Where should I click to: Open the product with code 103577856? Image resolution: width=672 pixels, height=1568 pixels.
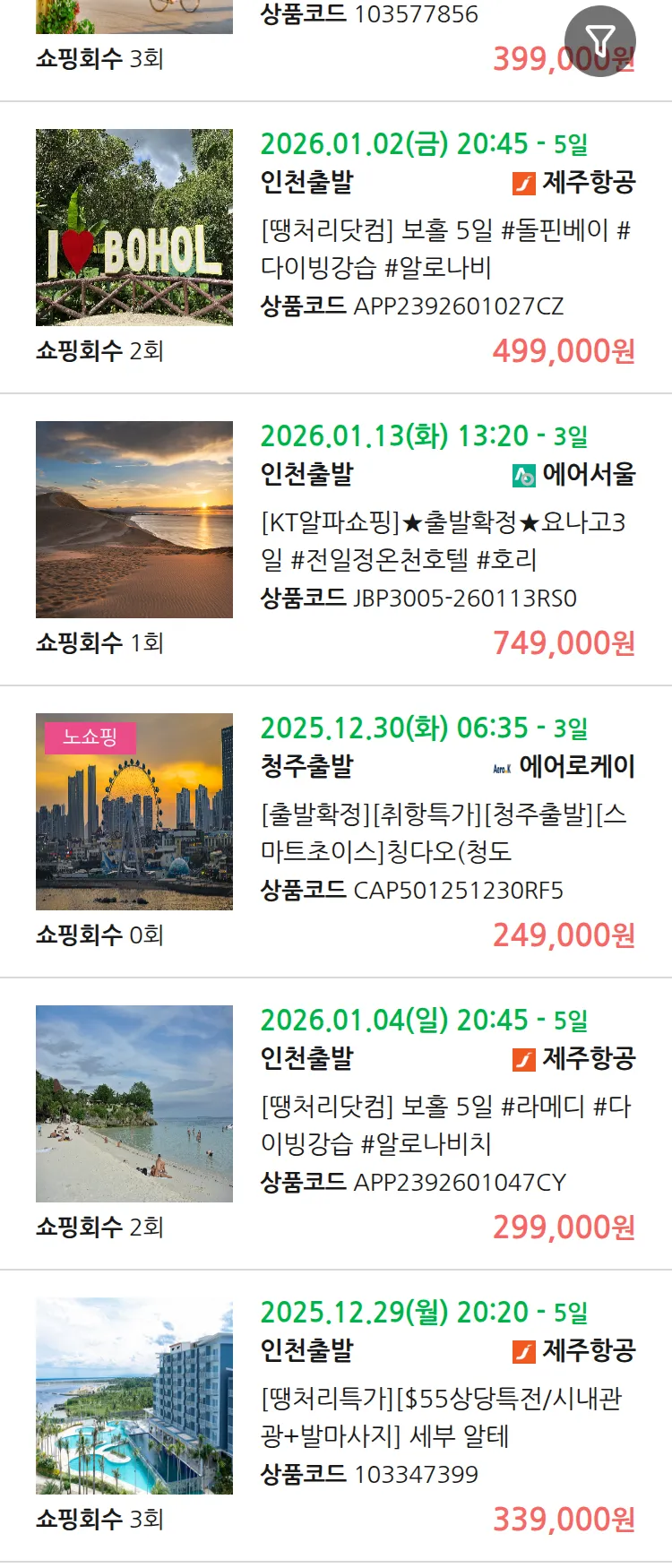[369, 15]
